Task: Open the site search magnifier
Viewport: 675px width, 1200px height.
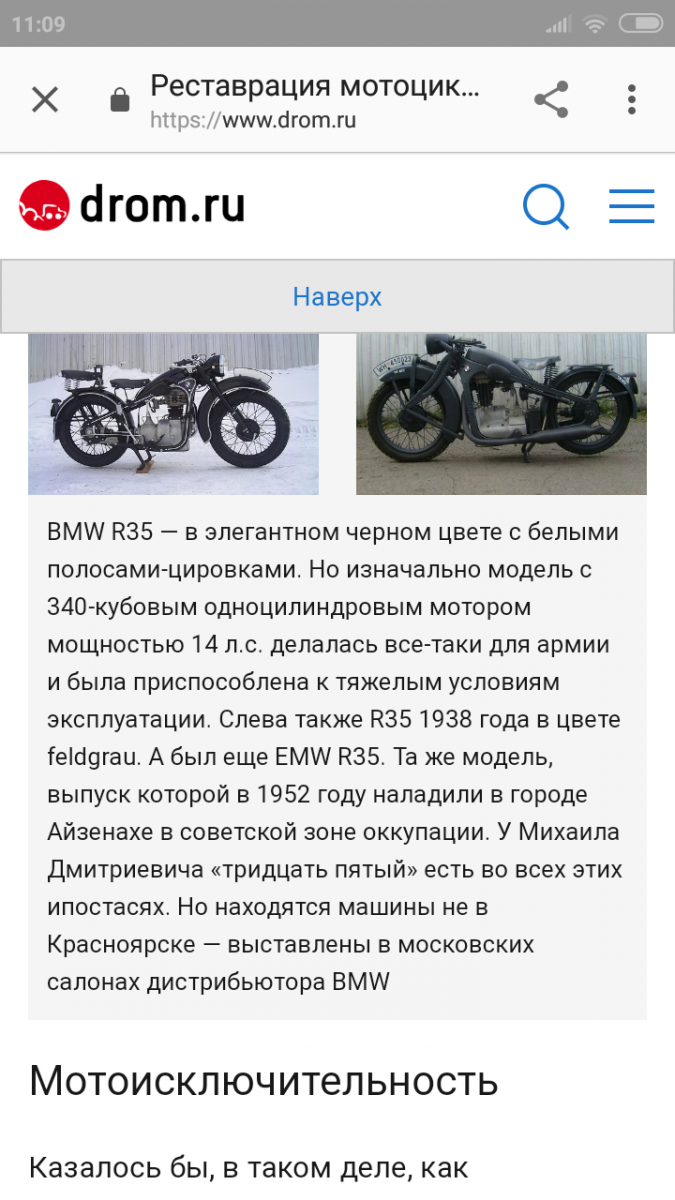Action: point(546,206)
